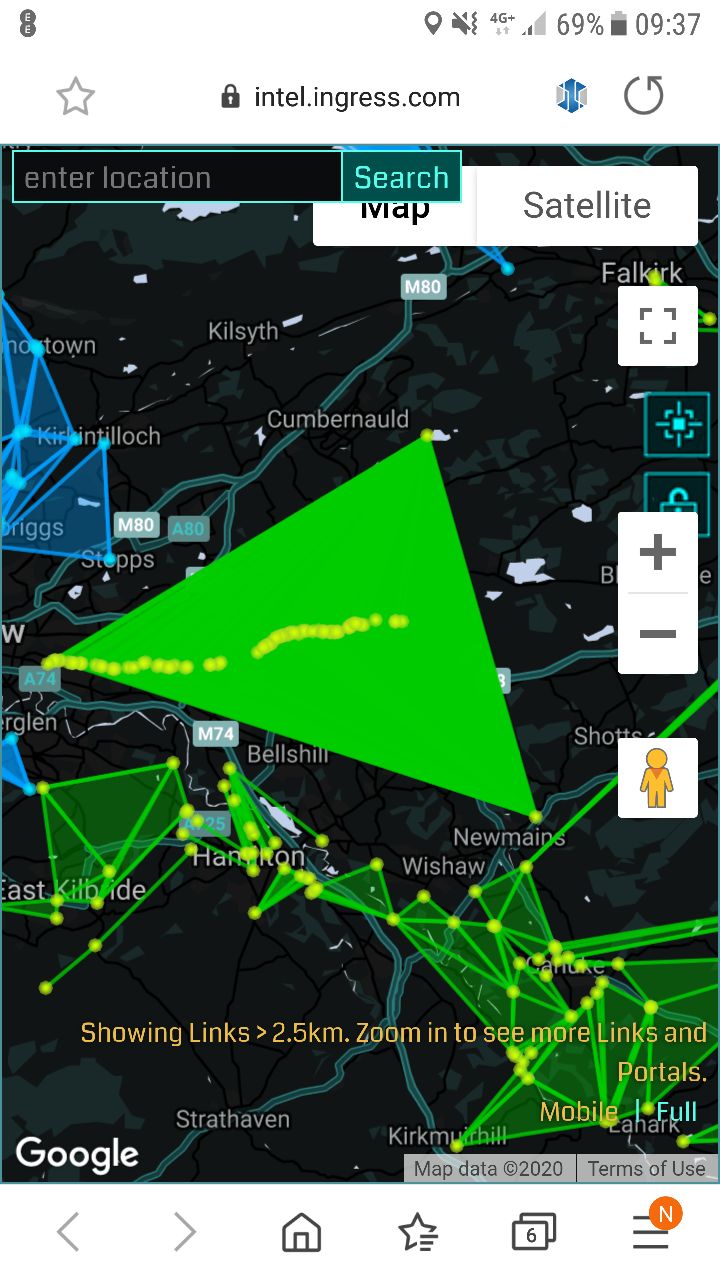The height and width of the screenshot is (1280, 720).
Task: Center map on current location
Action: [678, 425]
